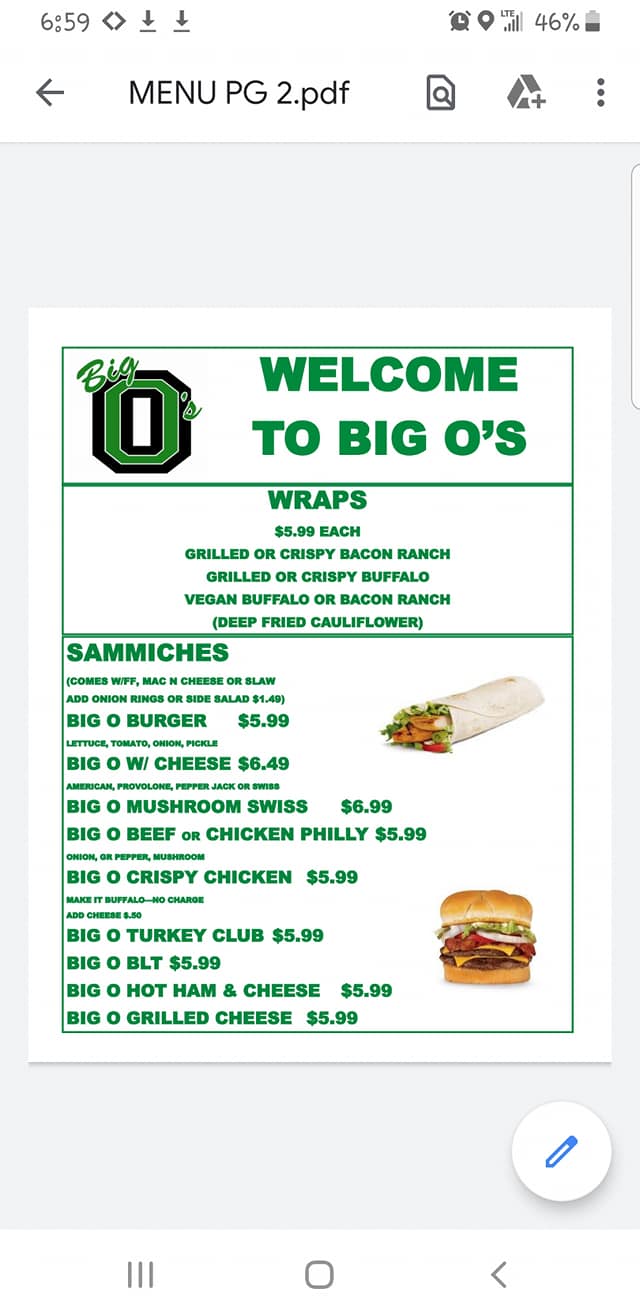Screen dimensions: 640x1315
Task: Add this PDF to Google Drive
Action: pos(526,93)
